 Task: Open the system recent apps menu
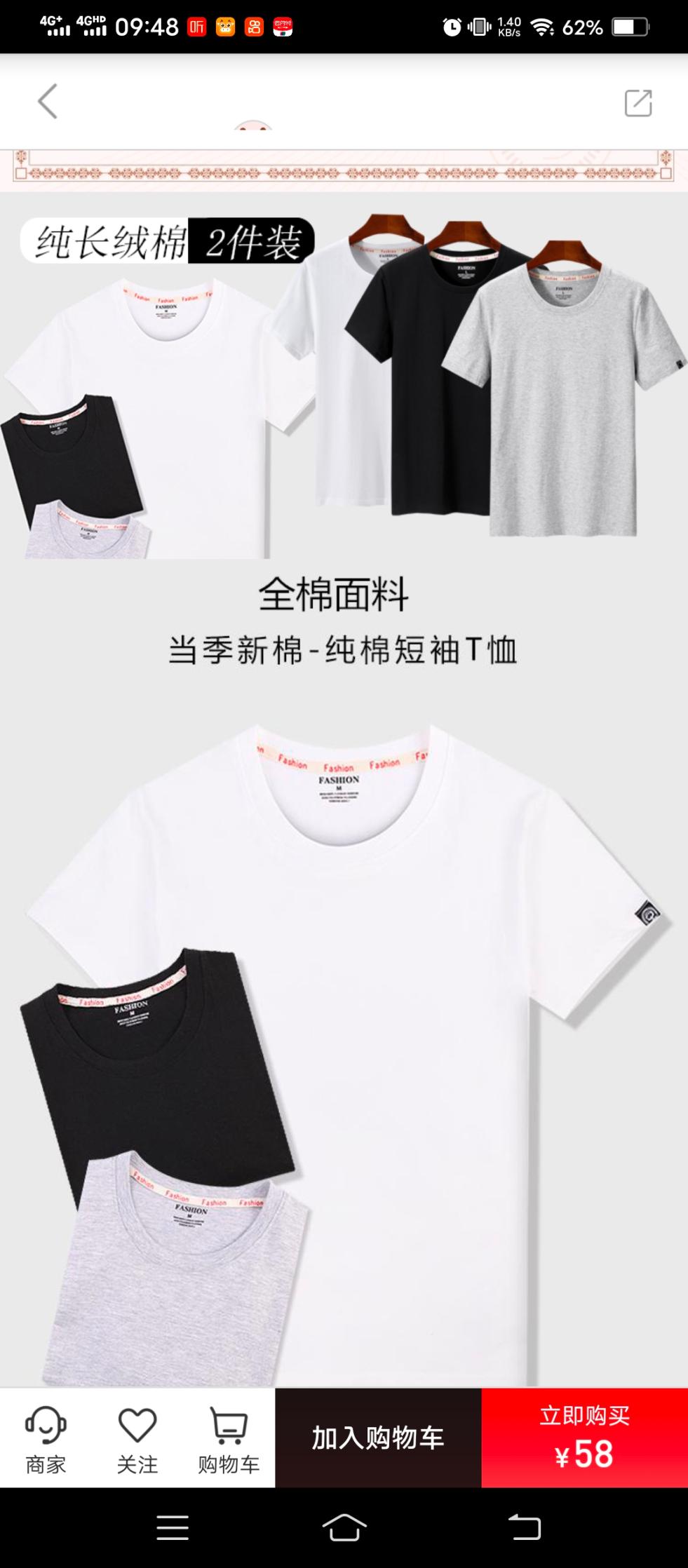tap(173, 1527)
